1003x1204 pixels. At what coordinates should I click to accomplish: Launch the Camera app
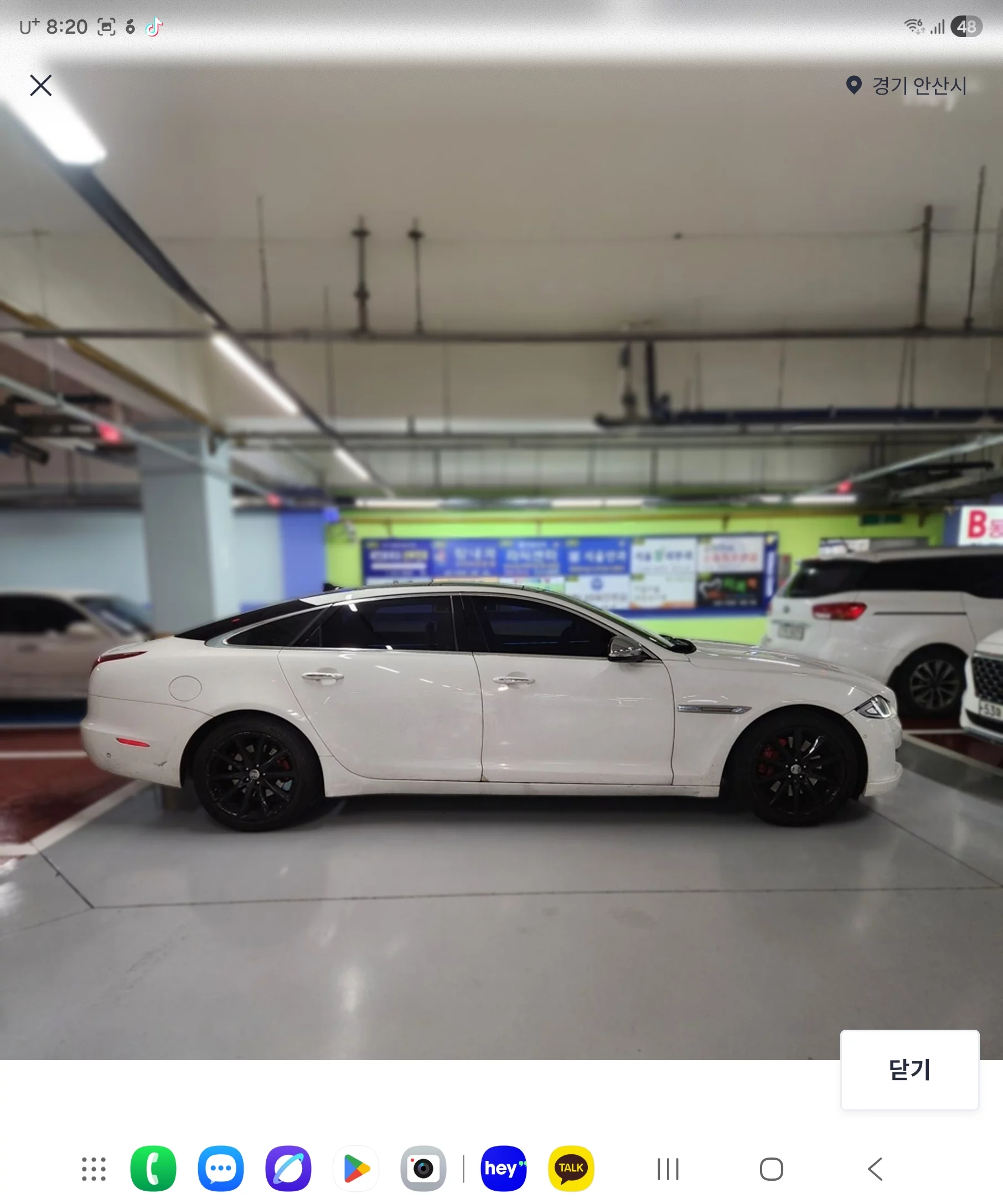[423, 1169]
